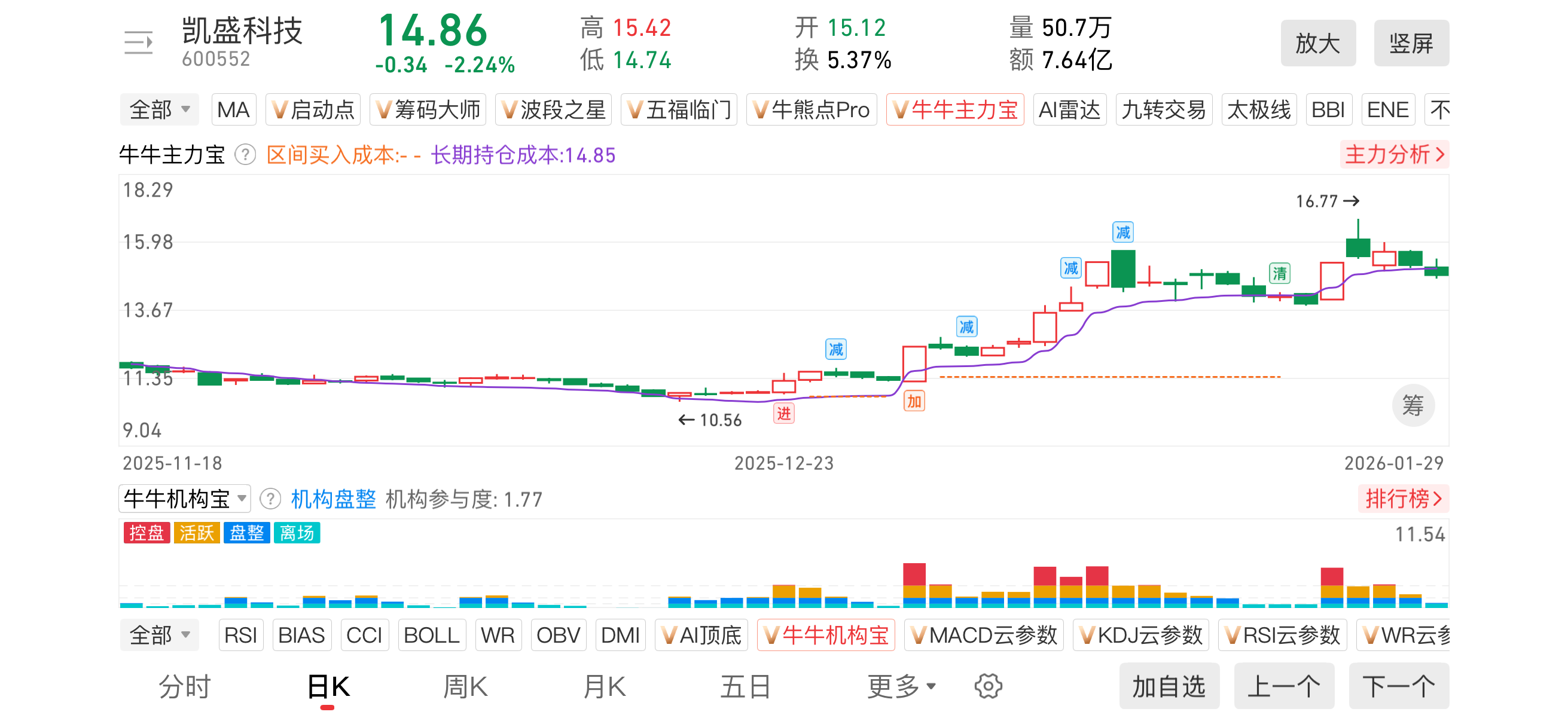1568x721 pixels.
Task: Apply the 筹码大师 indicator
Action: [x=428, y=110]
